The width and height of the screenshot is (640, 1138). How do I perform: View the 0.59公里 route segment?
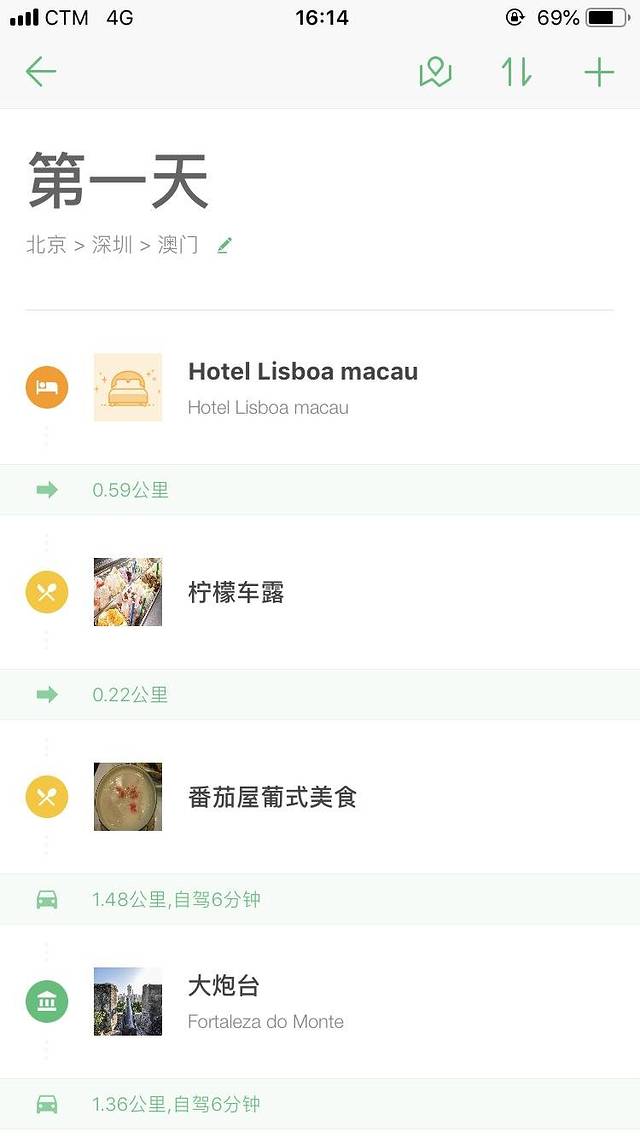click(131, 490)
